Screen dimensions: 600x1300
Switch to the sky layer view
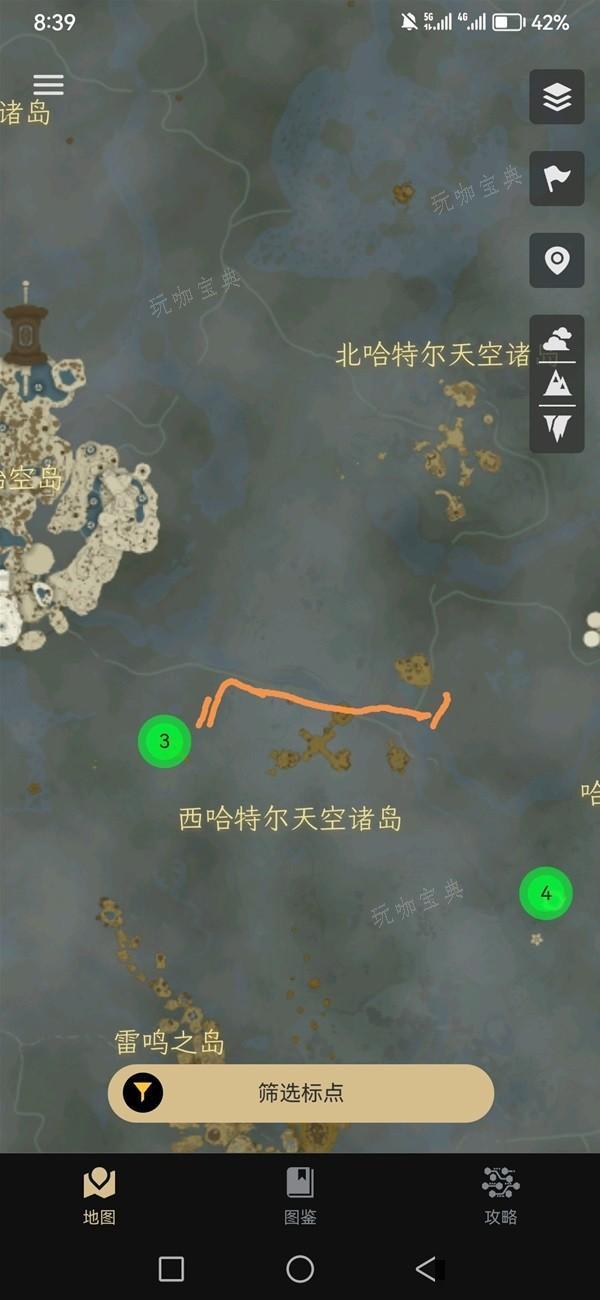pyautogui.click(x=557, y=340)
